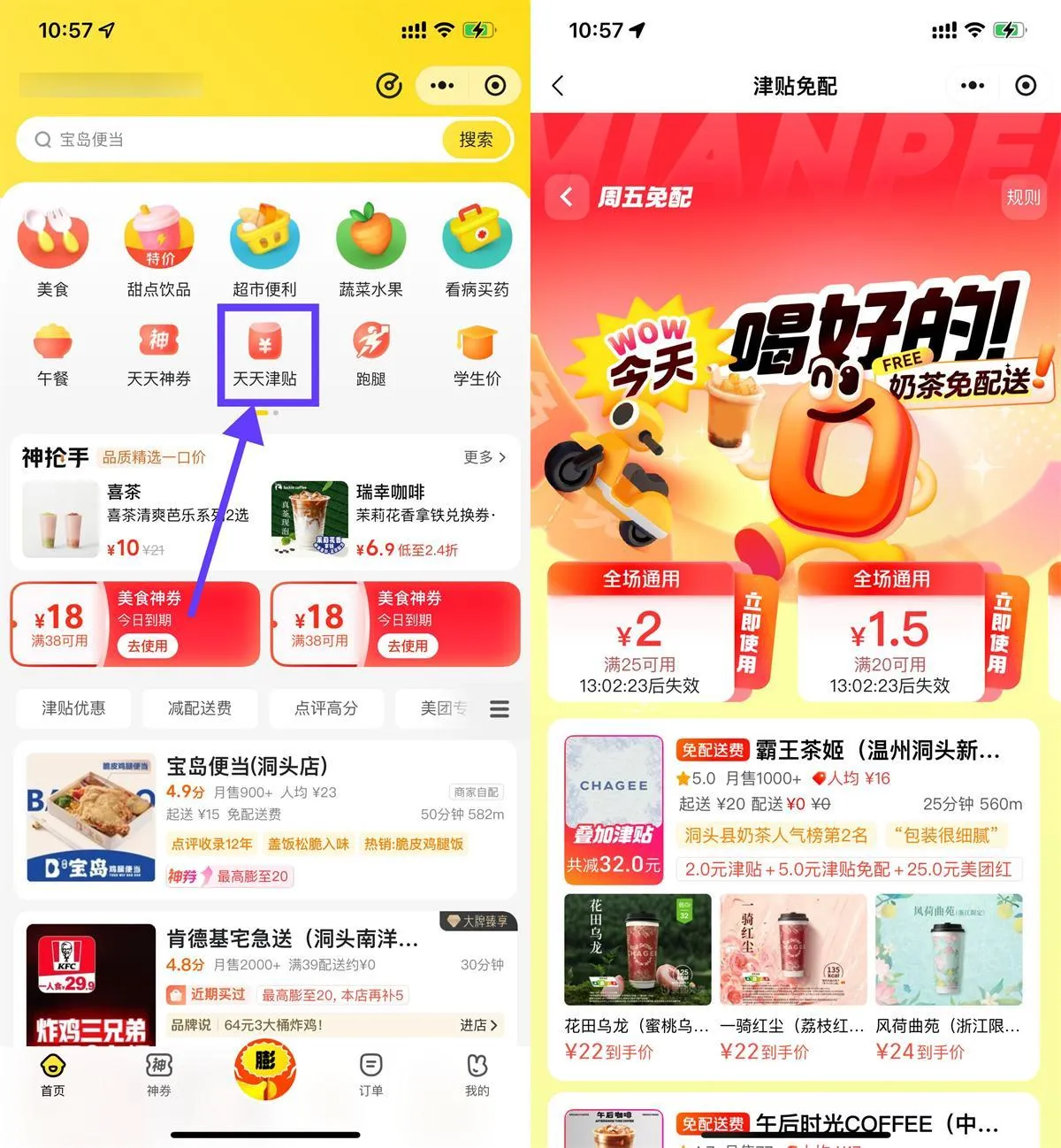
Task: Open the 超市便利 category
Action: pyautogui.click(x=264, y=252)
